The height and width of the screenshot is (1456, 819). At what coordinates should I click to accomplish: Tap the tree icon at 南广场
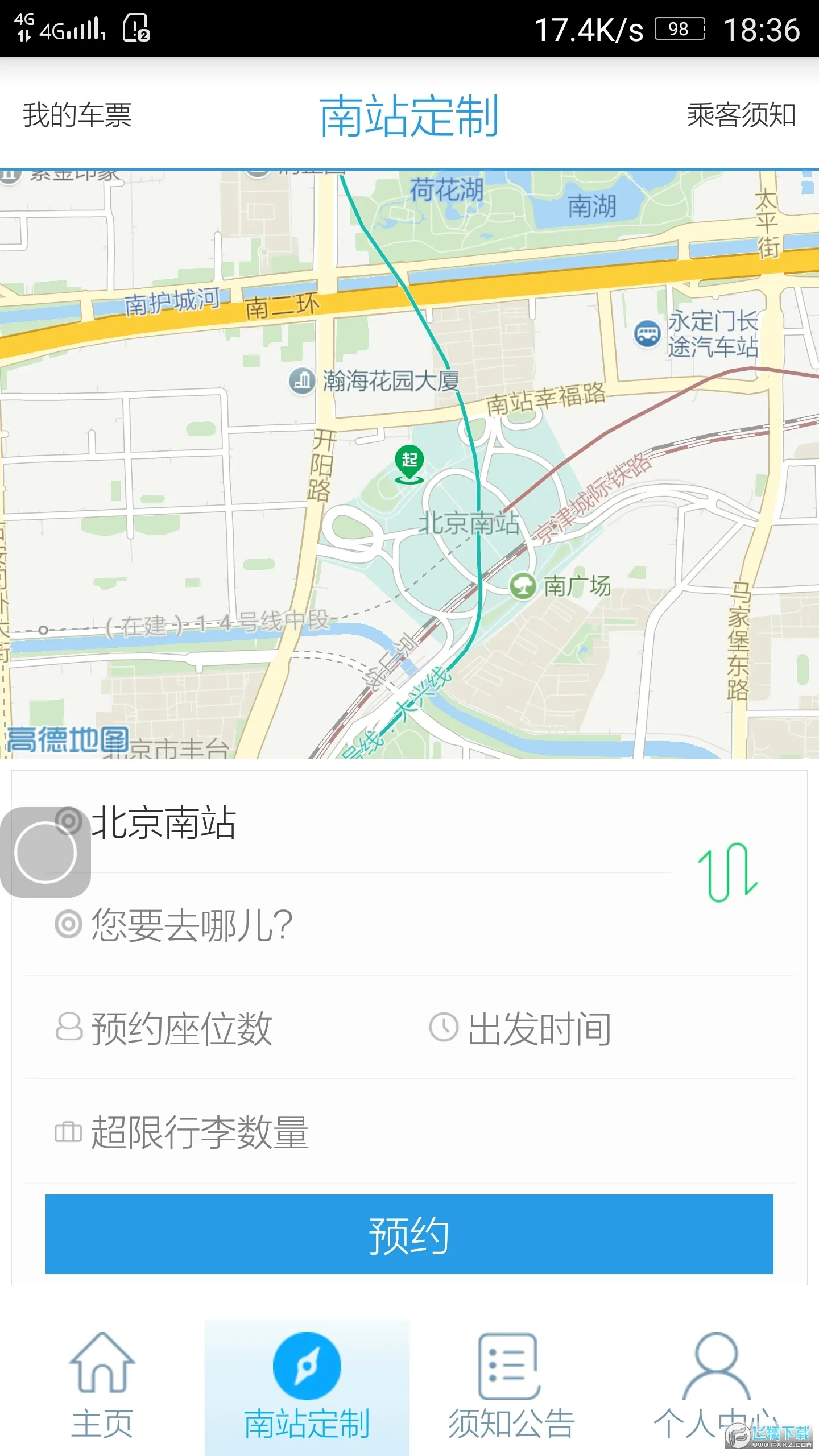click(x=524, y=586)
